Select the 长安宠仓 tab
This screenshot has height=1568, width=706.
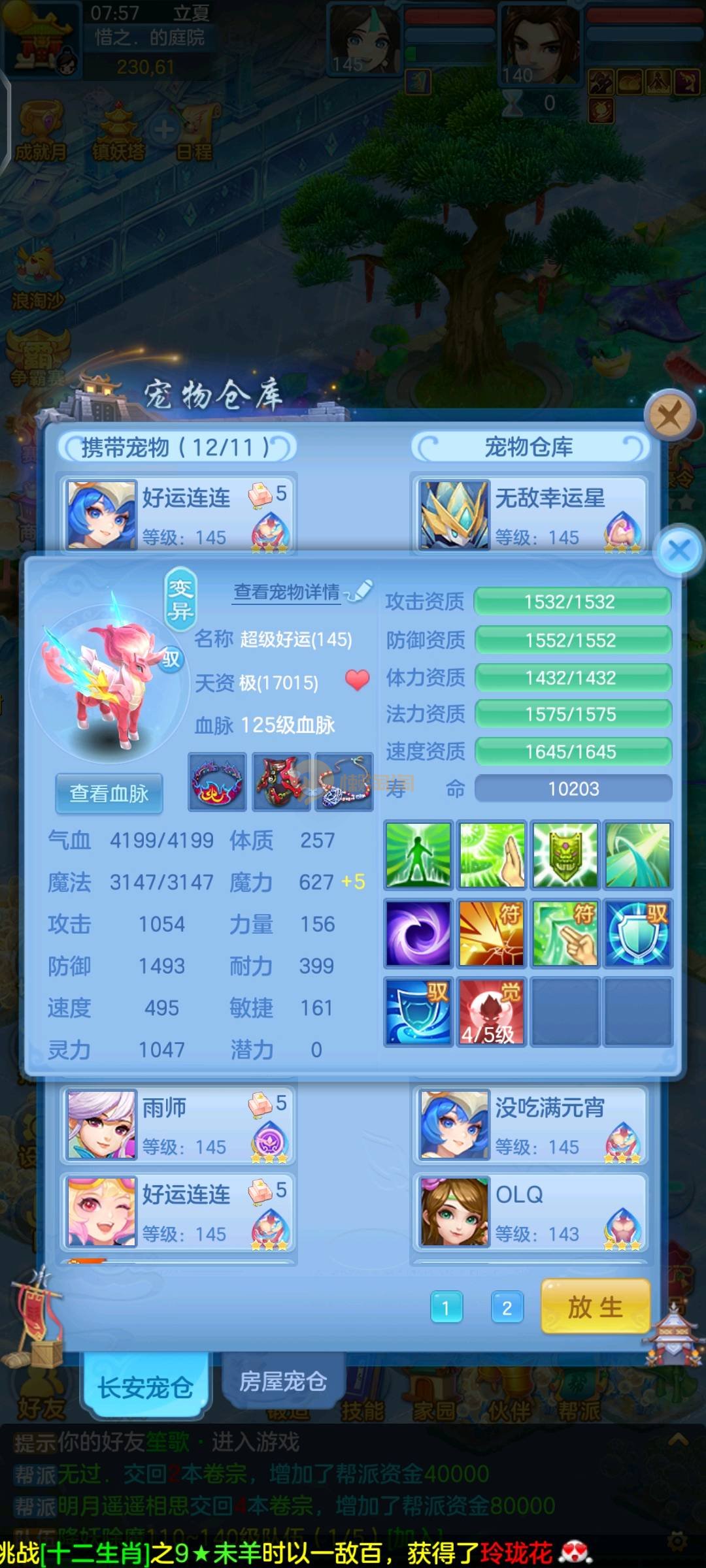pos(145,1386)
